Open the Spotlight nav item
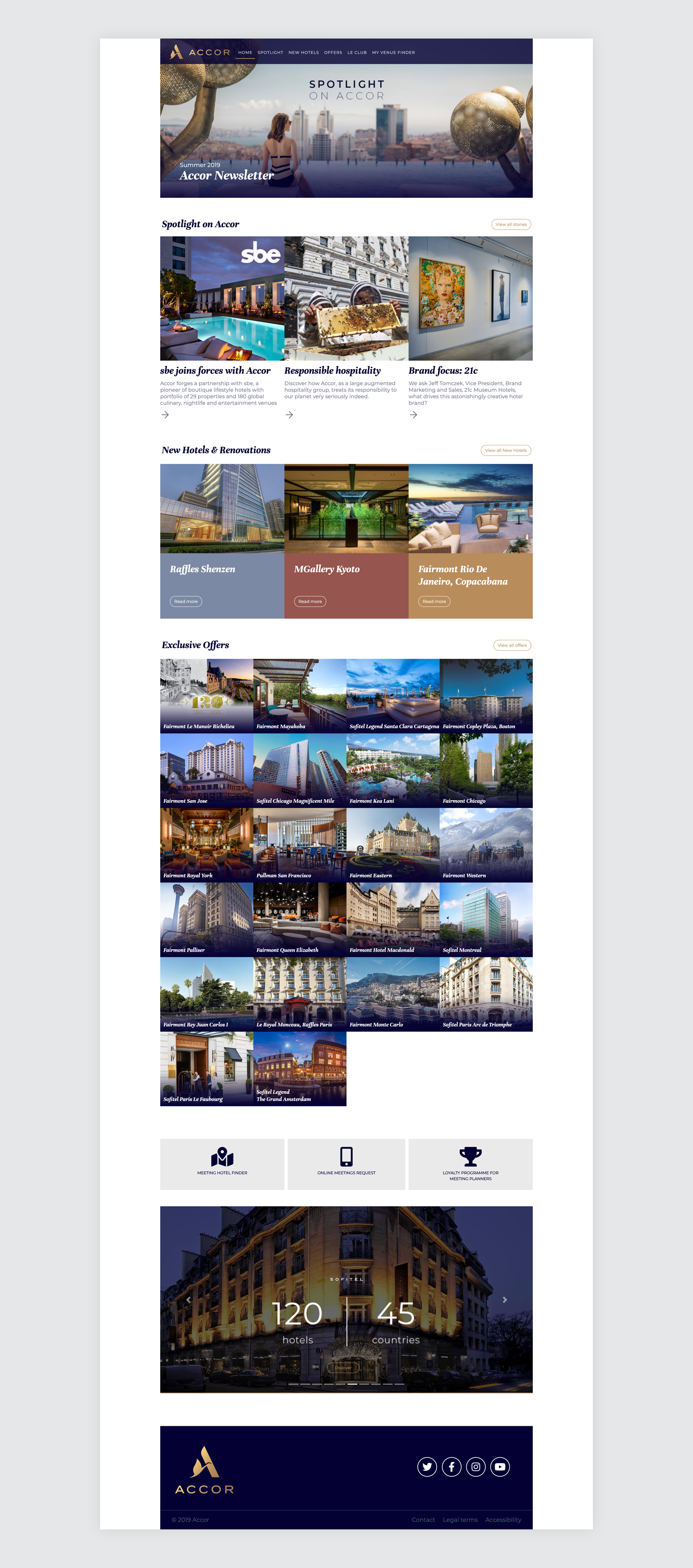 (x=270, y=52)
